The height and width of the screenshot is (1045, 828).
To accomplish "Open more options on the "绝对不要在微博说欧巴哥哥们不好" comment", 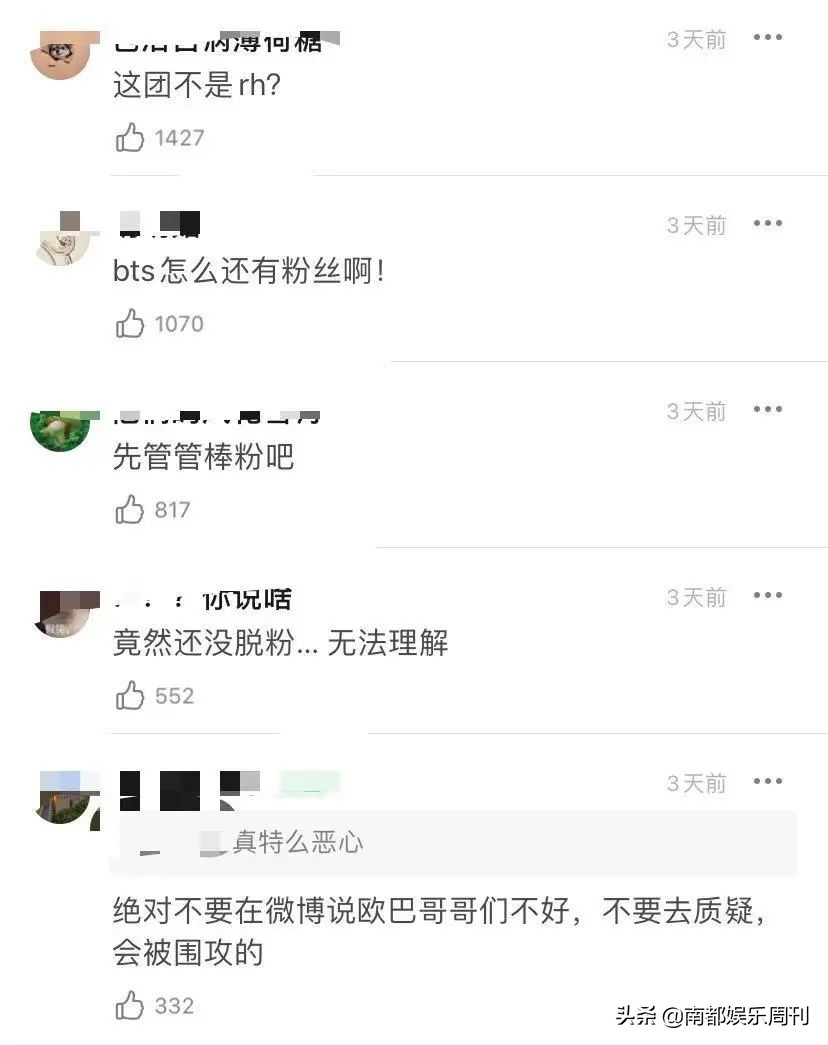I will [x=767, y=782].
